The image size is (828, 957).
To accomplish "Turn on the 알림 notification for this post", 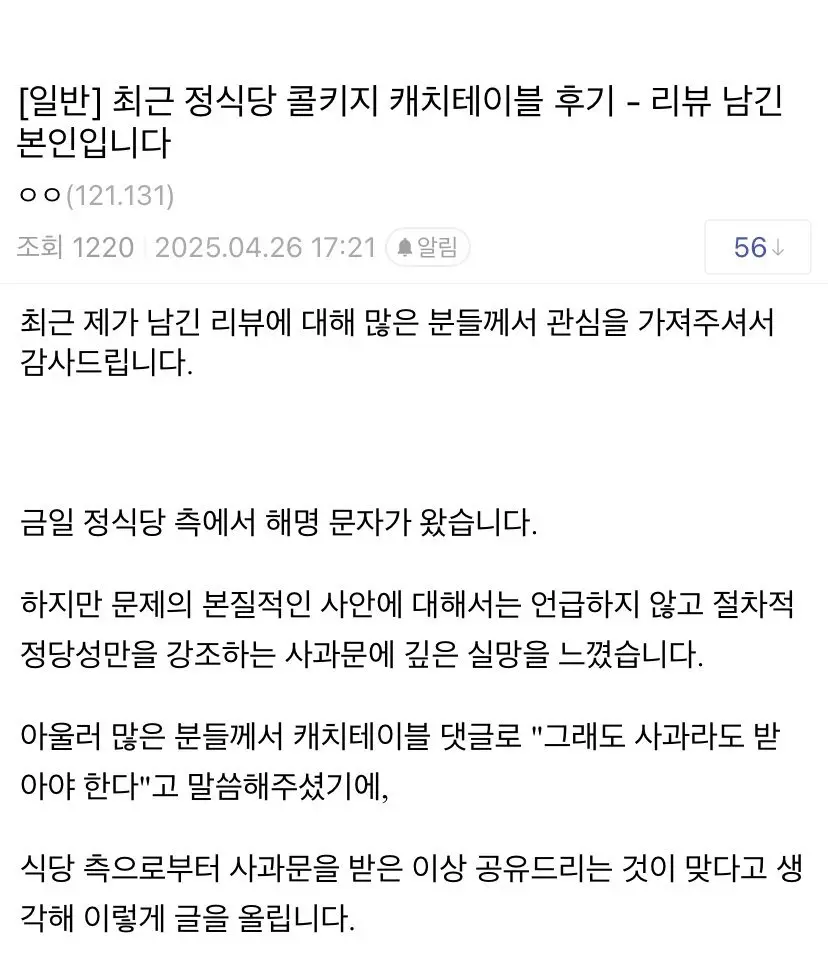I will coord(427,247).
